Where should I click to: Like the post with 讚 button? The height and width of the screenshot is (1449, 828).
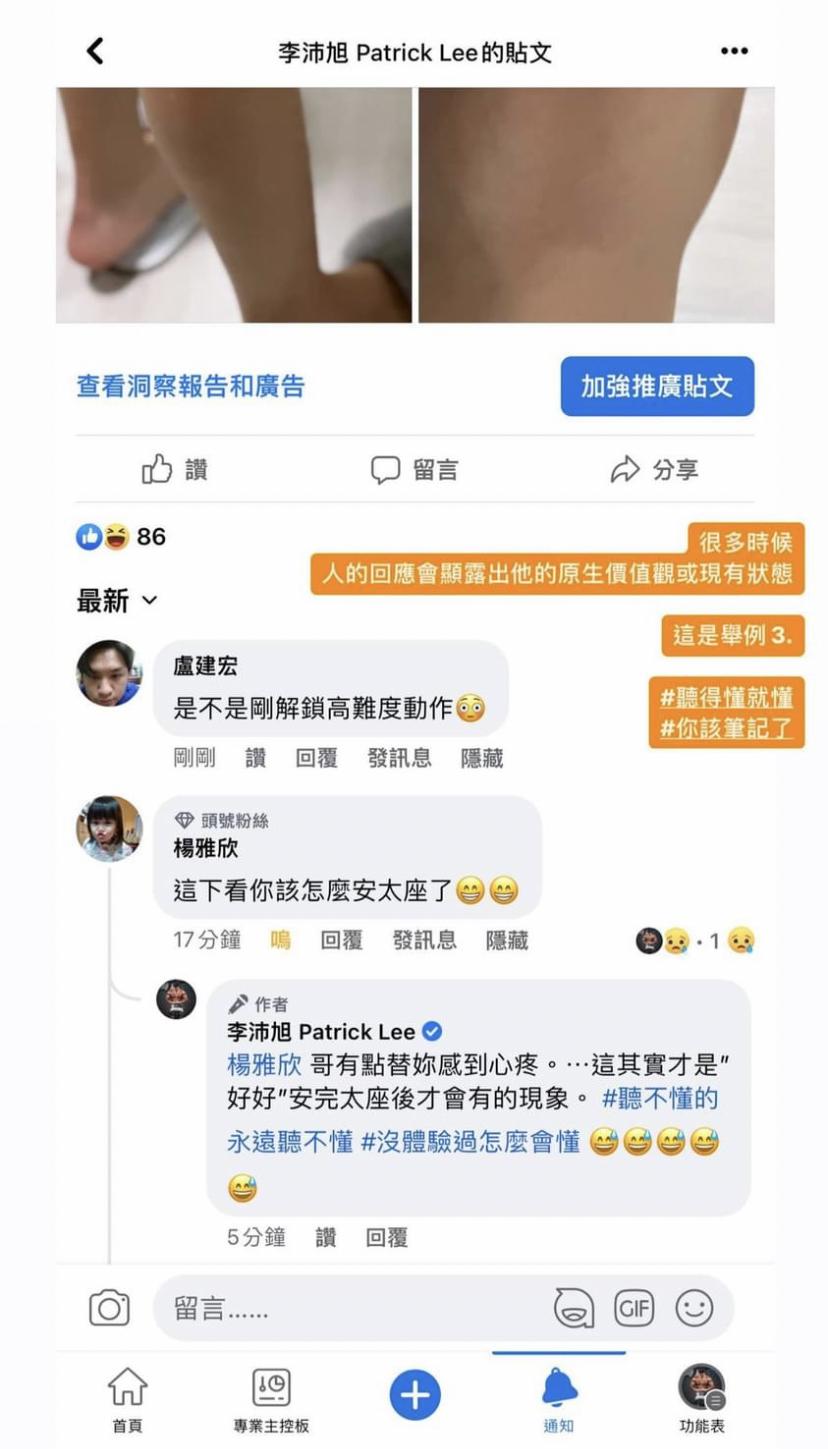tap(174, 469)
